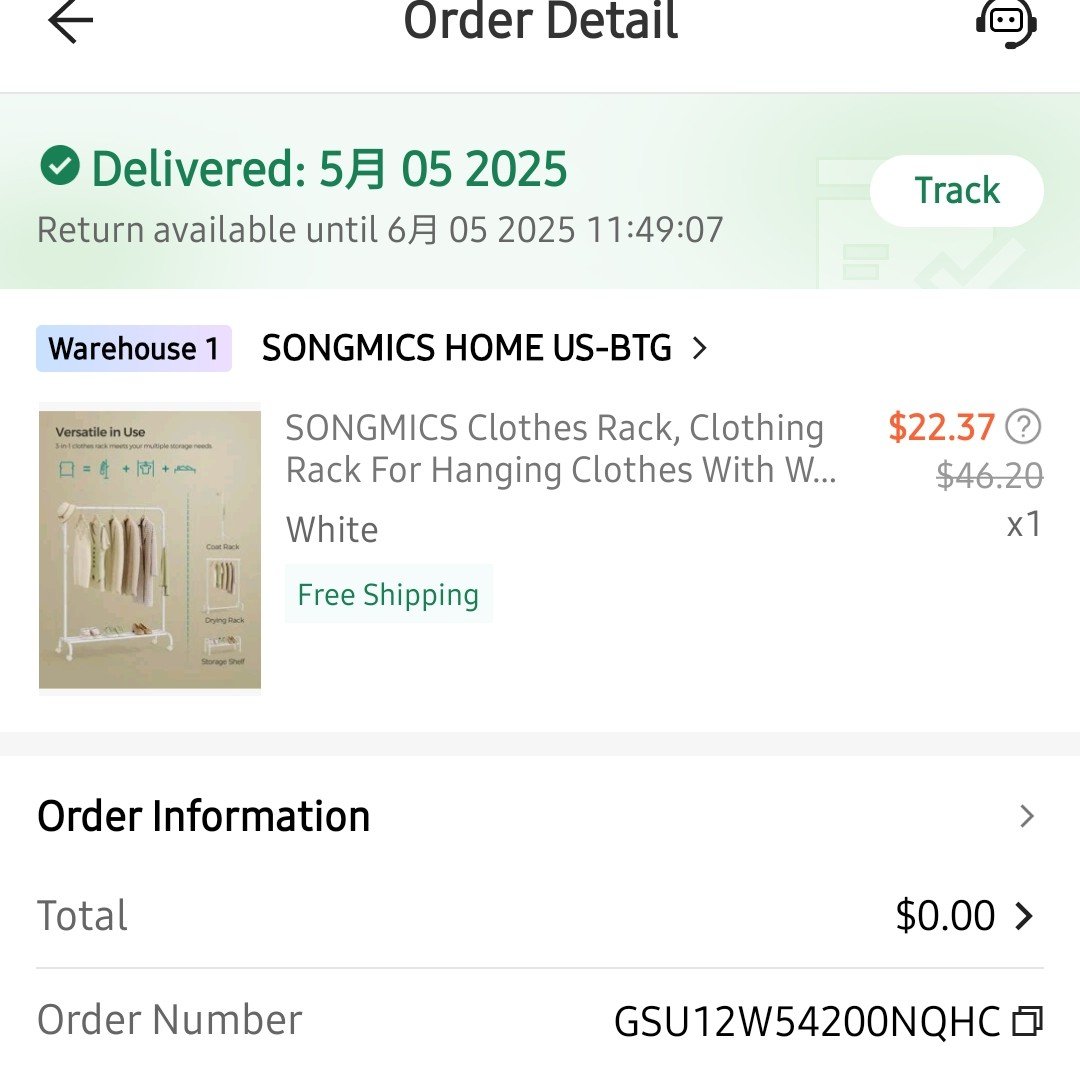The height and width of the screenshot is (1080, 1080).
Task: Copy the order number GSU12W54200NQHC
Action: 1028,1022
